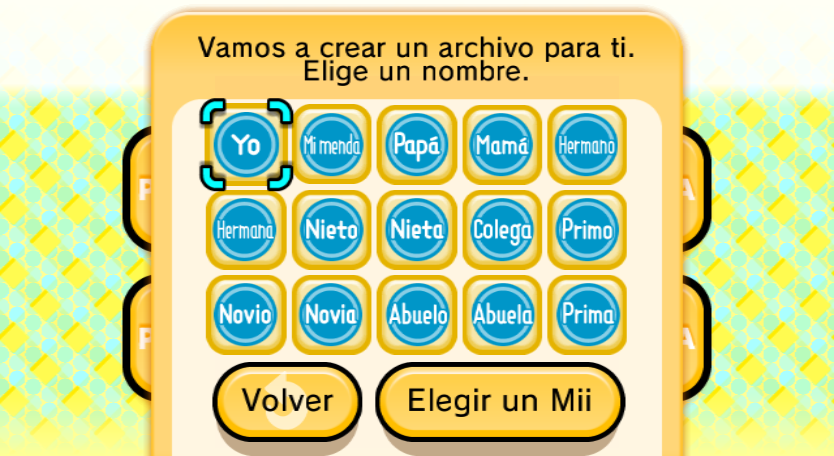834x456 pixels.
Task: Select the Novia name button
Action: tap(331, 315)
